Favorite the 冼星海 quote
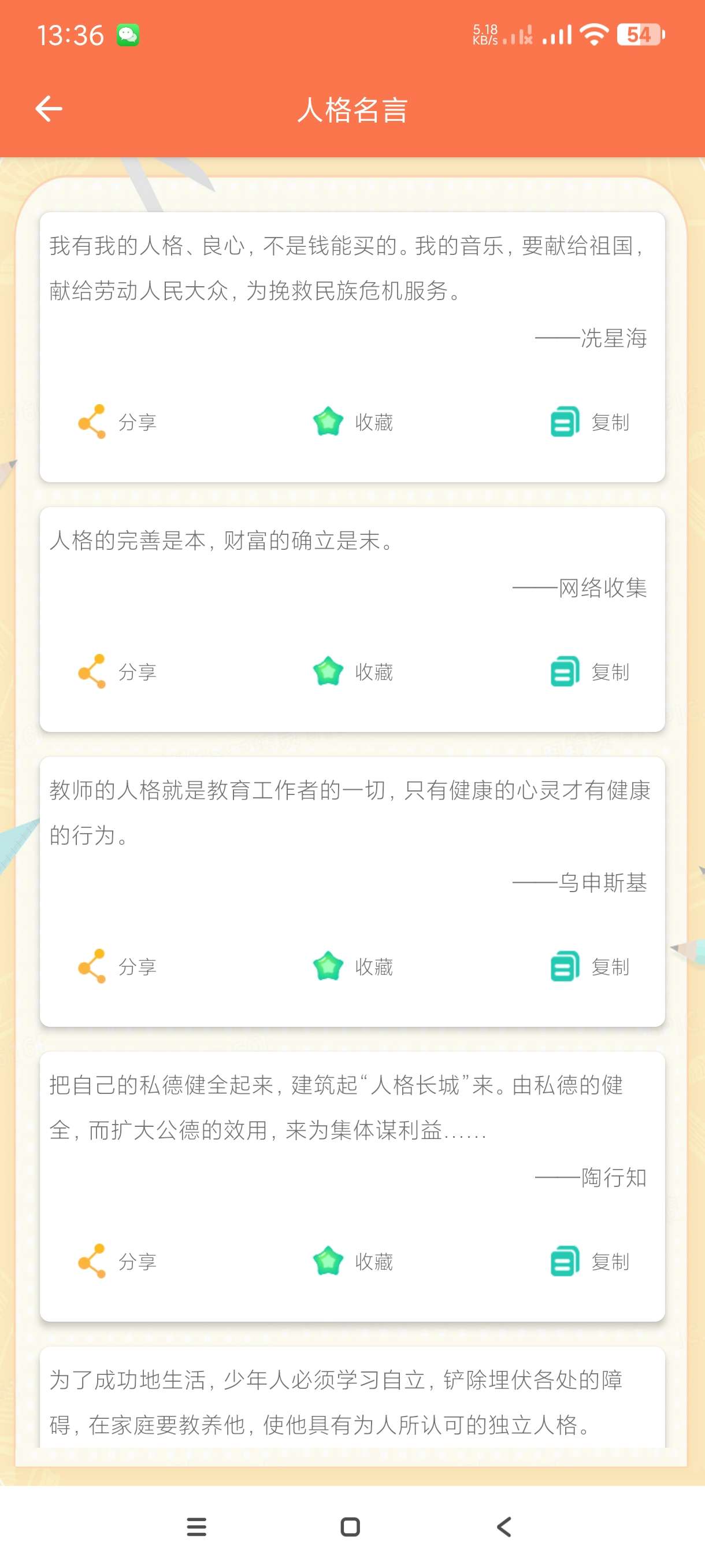 (353, 422)
